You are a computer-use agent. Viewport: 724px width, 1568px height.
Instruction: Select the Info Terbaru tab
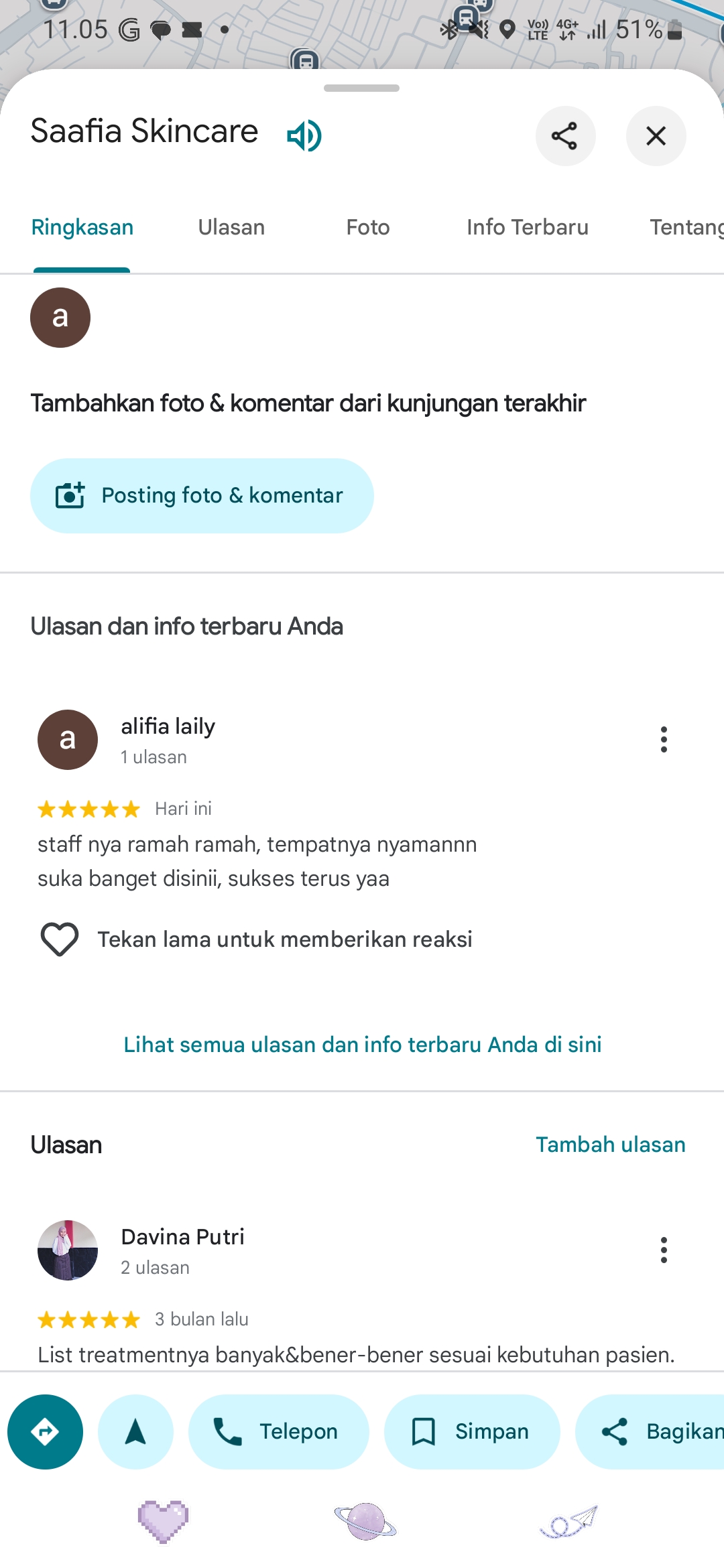pyautogui.click(x=528, y=228)
